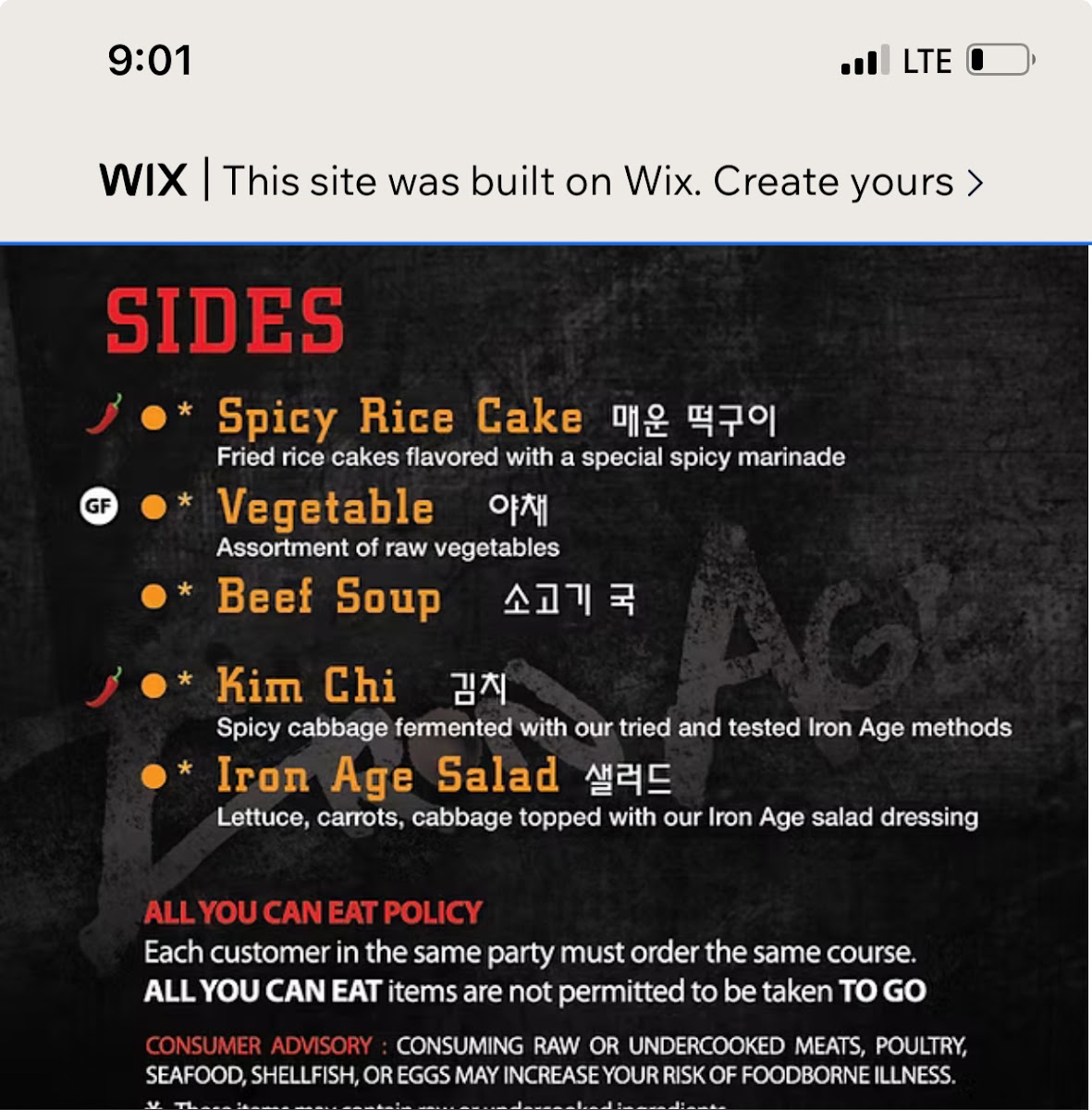1092x1110 pixels.
Task: Click the LTE network label
Action: coord(926,61)
